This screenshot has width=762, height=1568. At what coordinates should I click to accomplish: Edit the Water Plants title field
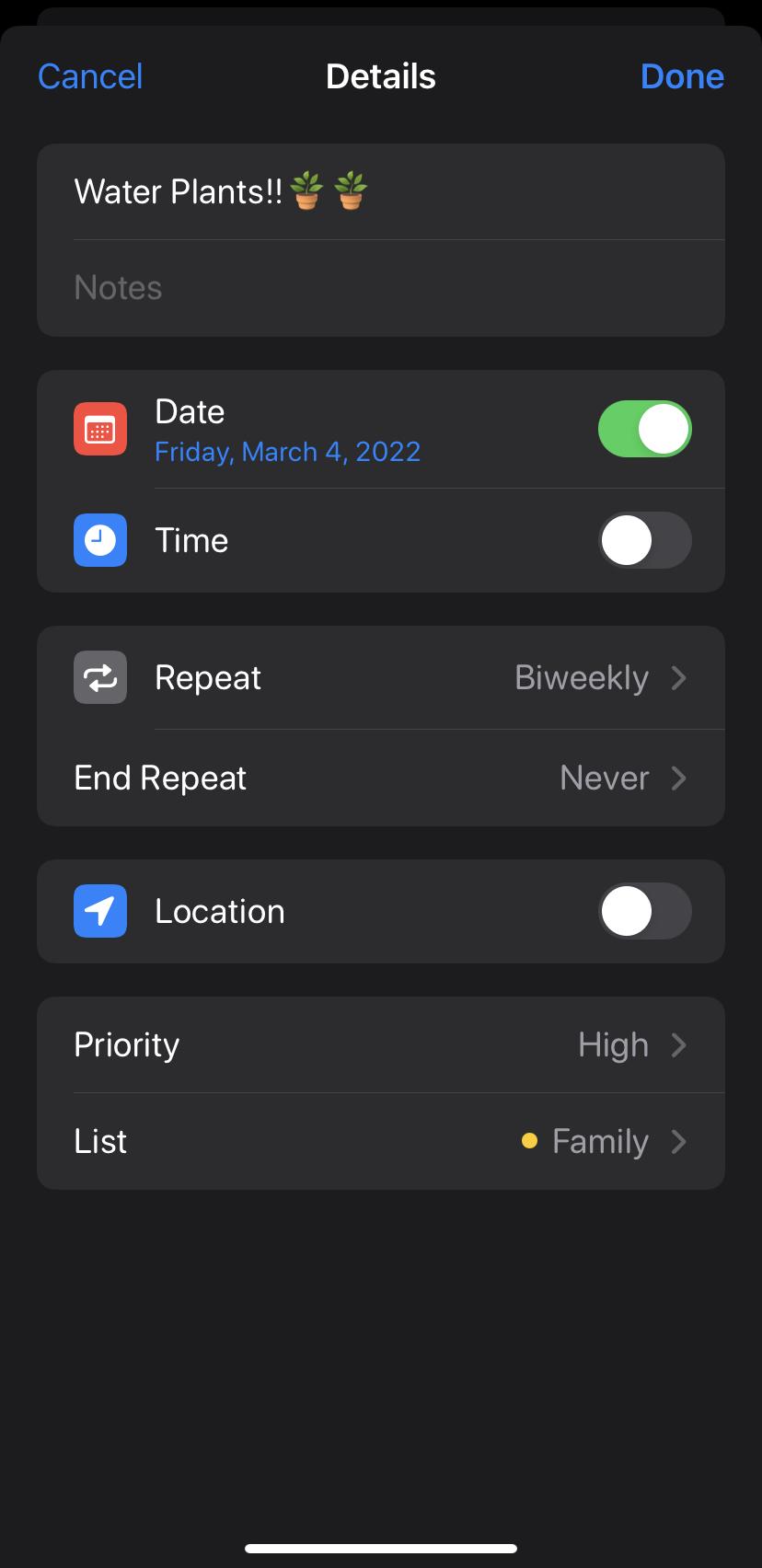pos(221,191)
